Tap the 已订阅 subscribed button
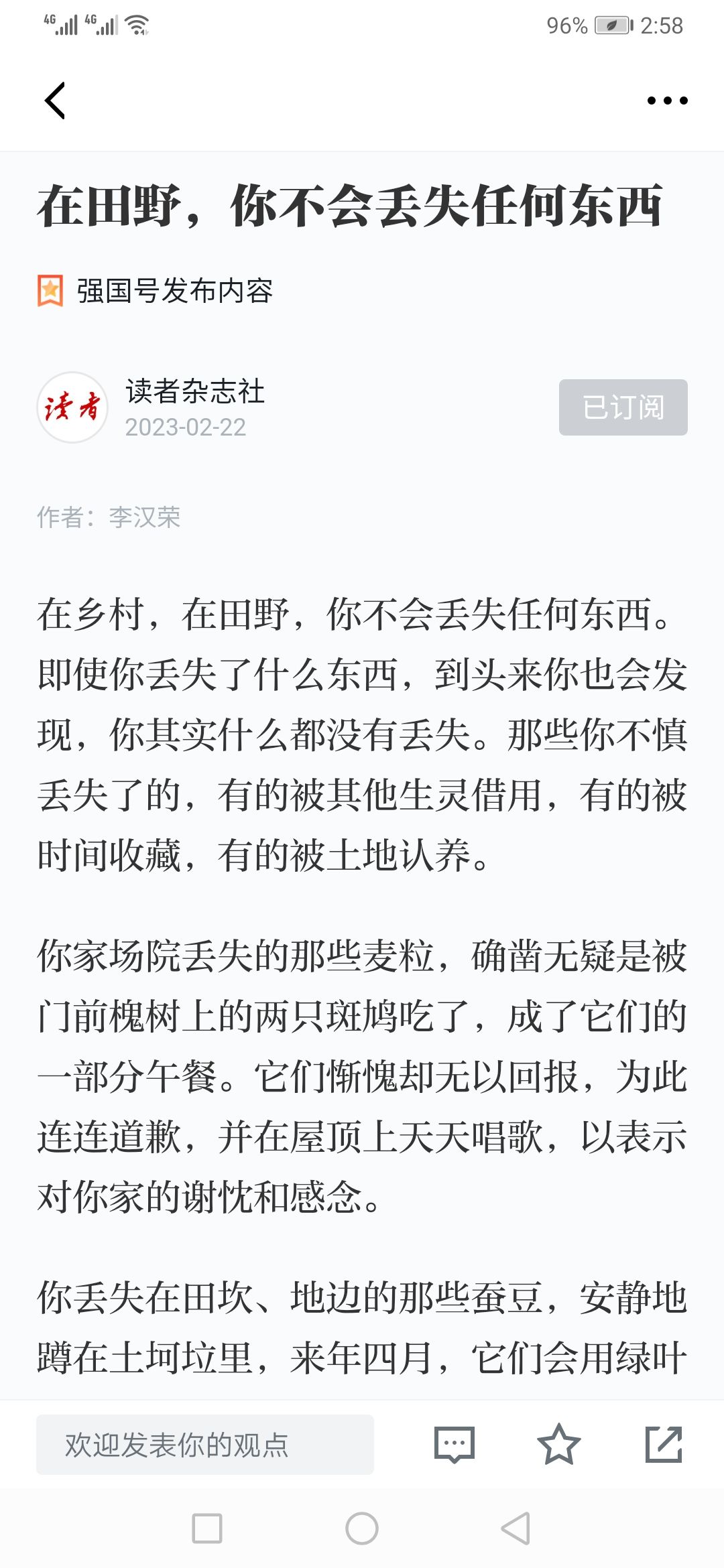The image size is (724, 1568). click(x=623, y=407)
